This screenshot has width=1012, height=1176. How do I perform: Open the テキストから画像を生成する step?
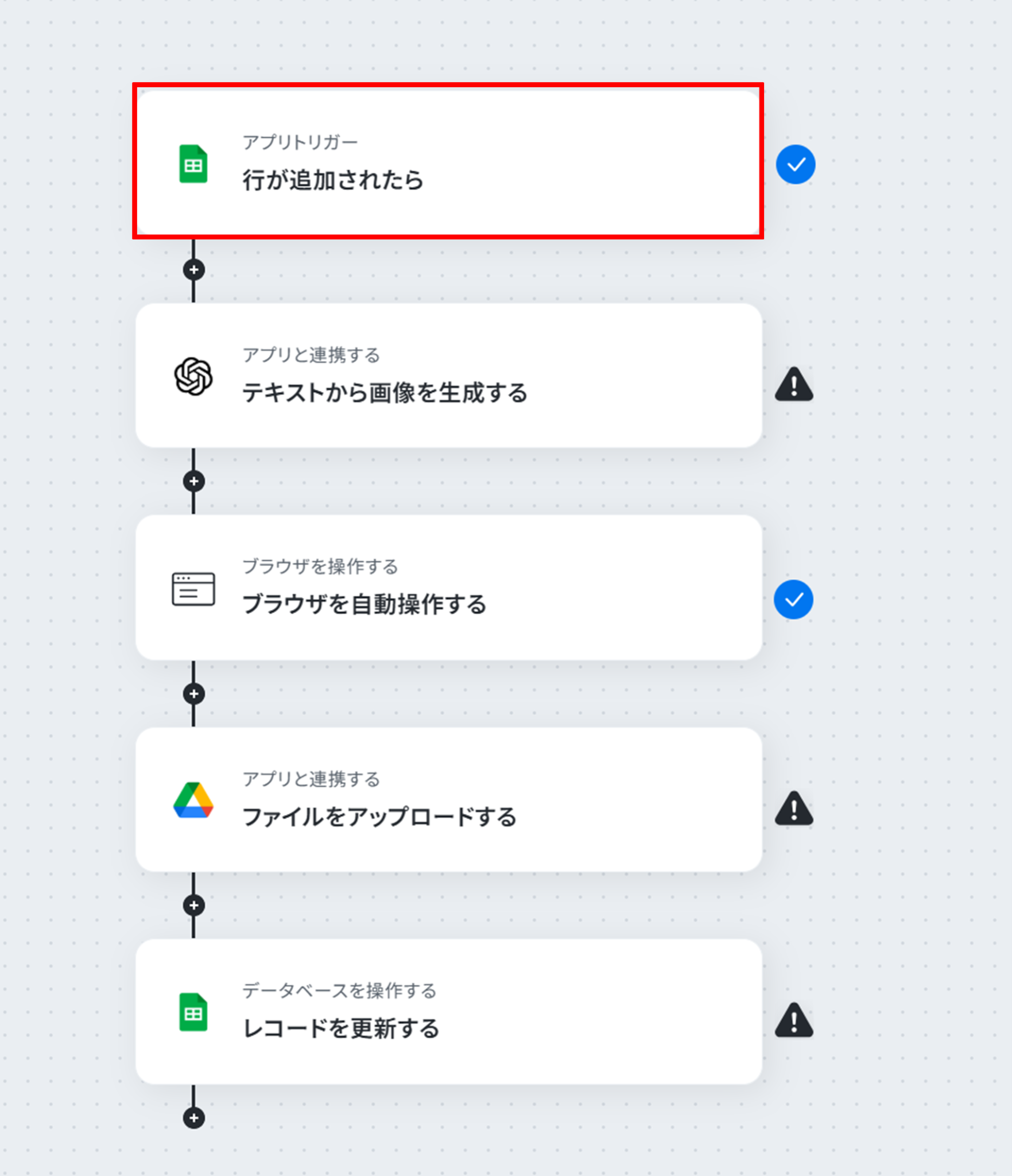pyautogui.click(x=448, y=376)
